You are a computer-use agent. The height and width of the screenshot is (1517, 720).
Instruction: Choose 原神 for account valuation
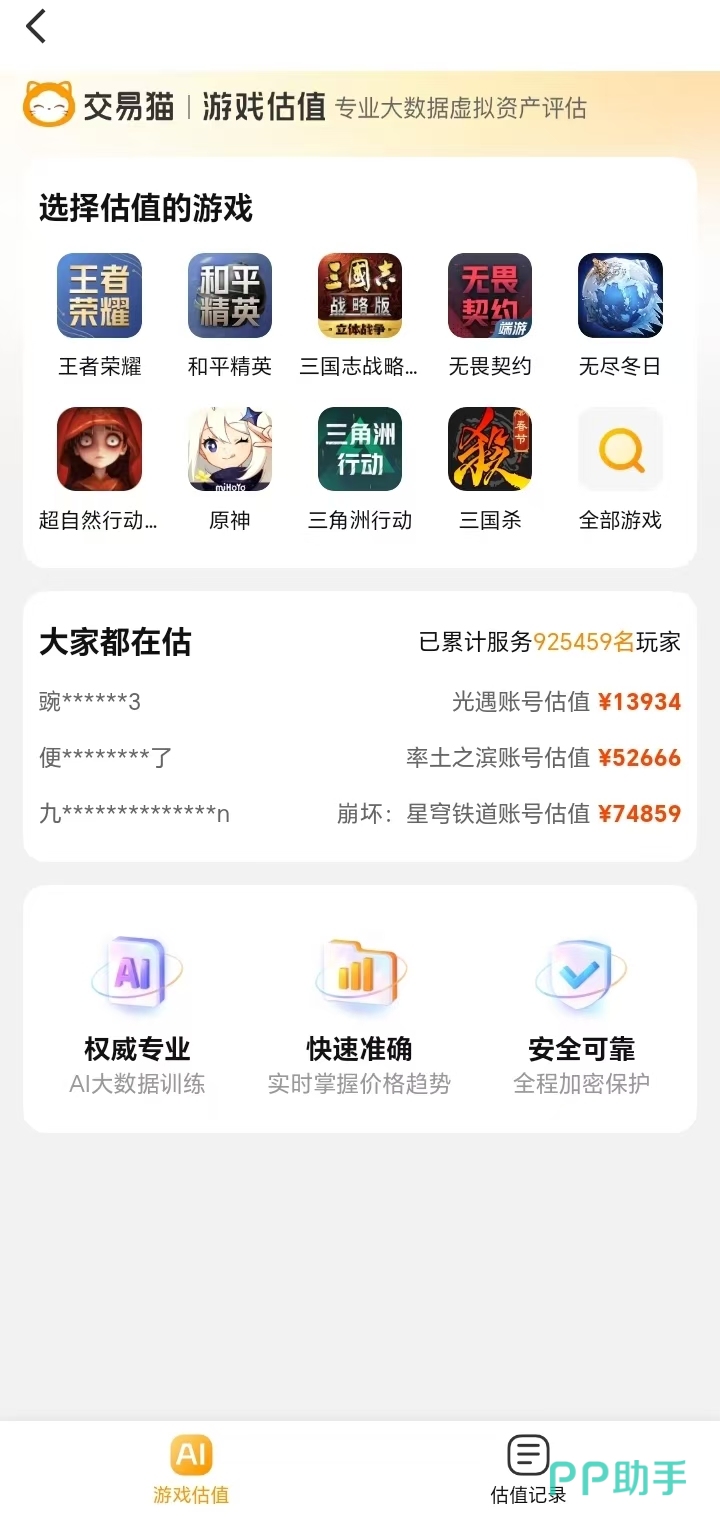click(230, 449)
